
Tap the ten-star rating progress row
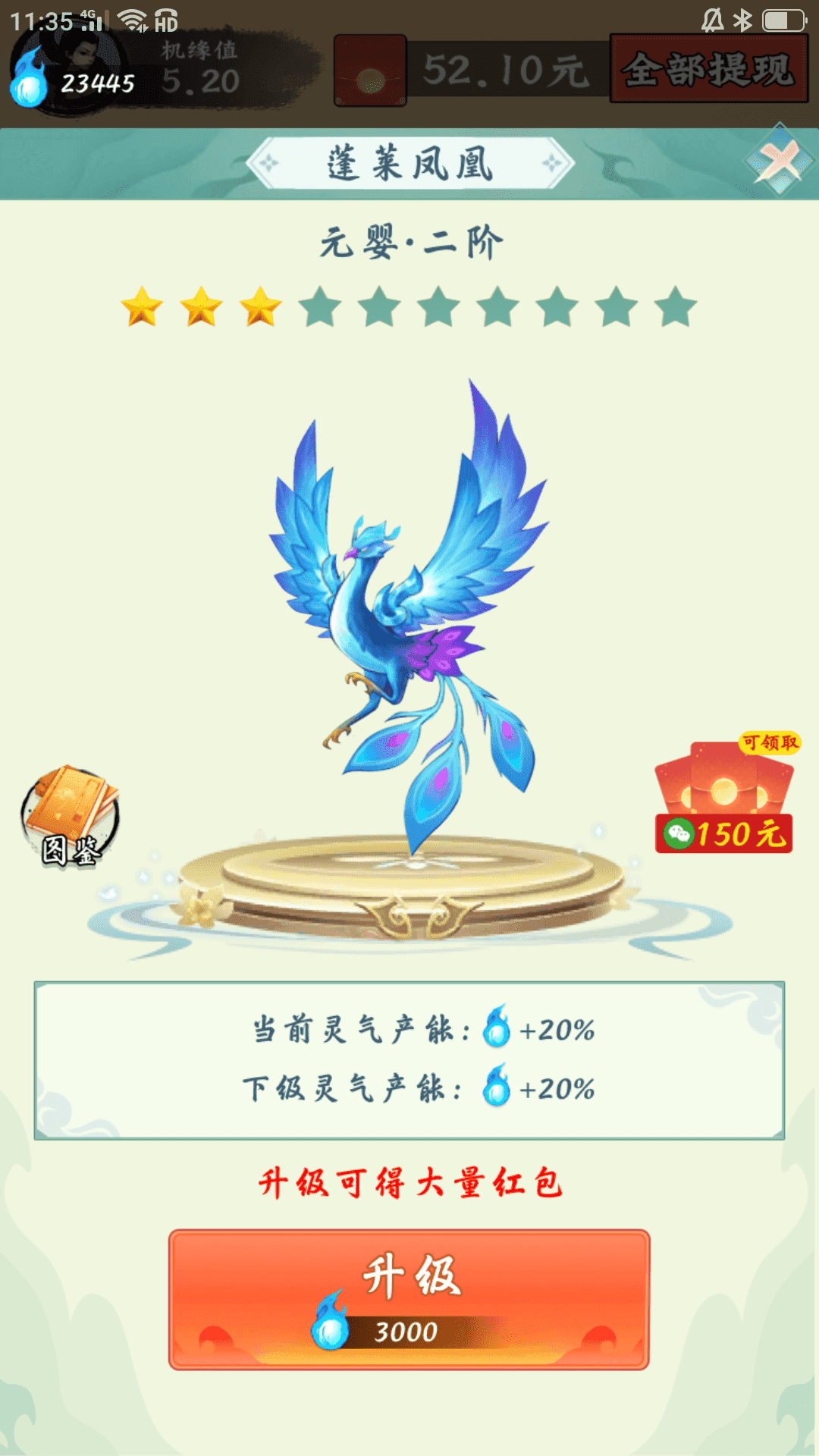[x=409, y=307]
